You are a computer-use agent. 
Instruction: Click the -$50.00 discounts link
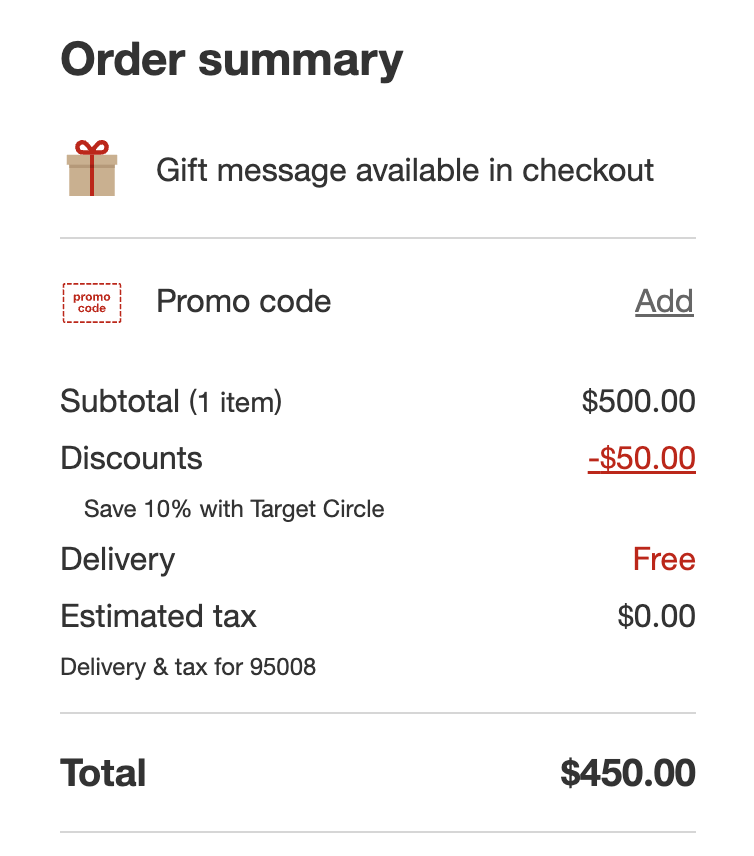pyautogui.click(x=641, y=458)
